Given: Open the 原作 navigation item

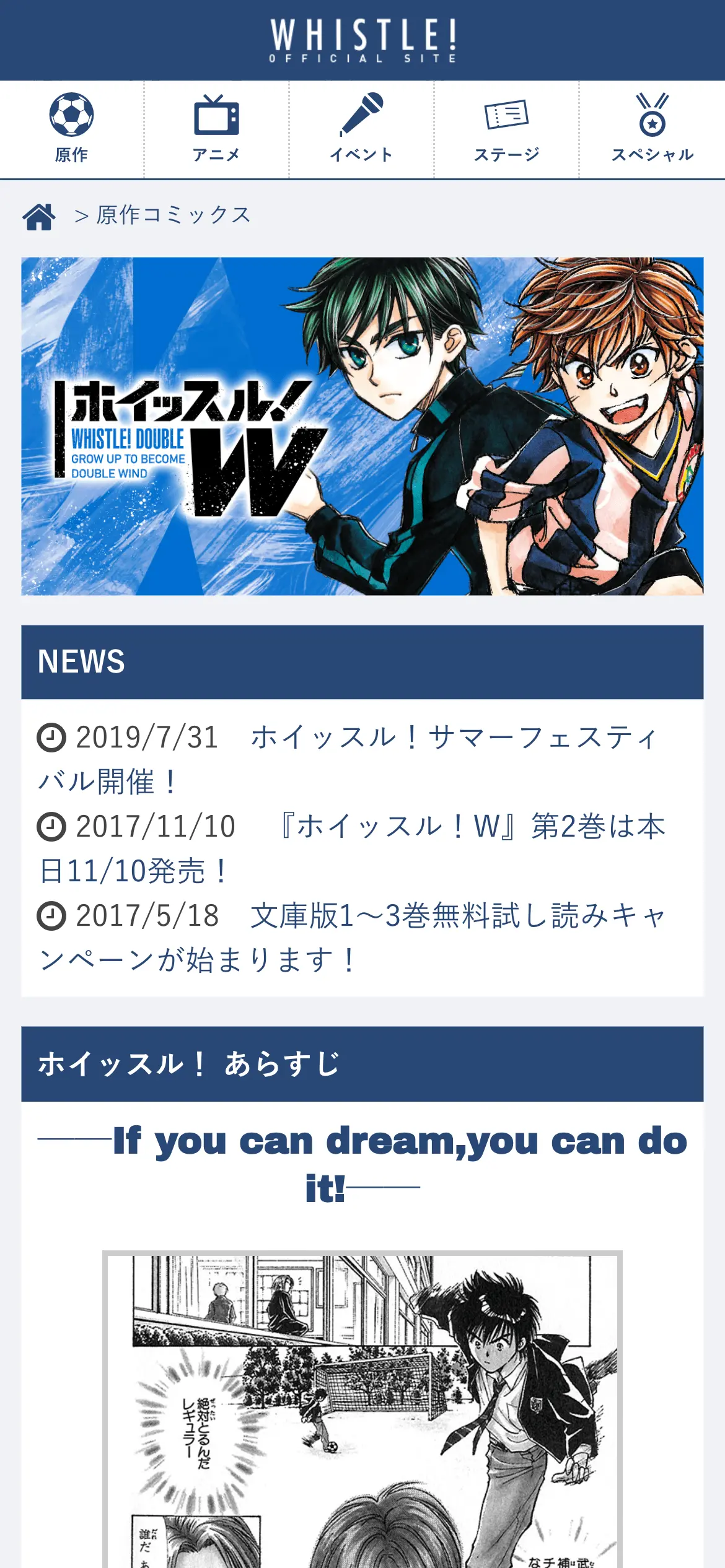Looking at the screenshot, I should point(72,129).
